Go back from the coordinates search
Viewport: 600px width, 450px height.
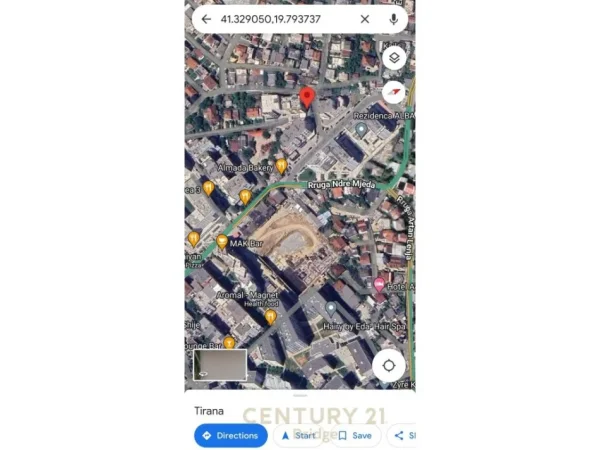(206, 19)
